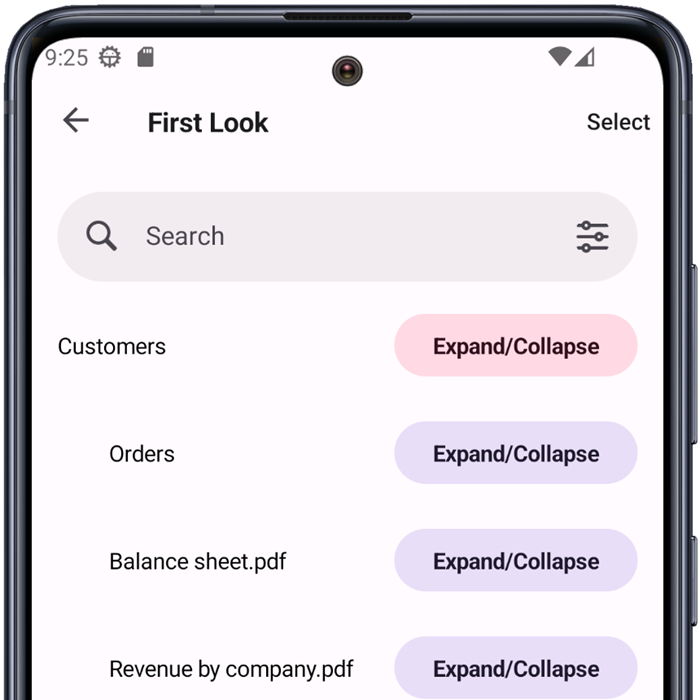This screenshot has width=700, height=700.
Task: Expand or collapse the Orders item
Action: [515, 453]
